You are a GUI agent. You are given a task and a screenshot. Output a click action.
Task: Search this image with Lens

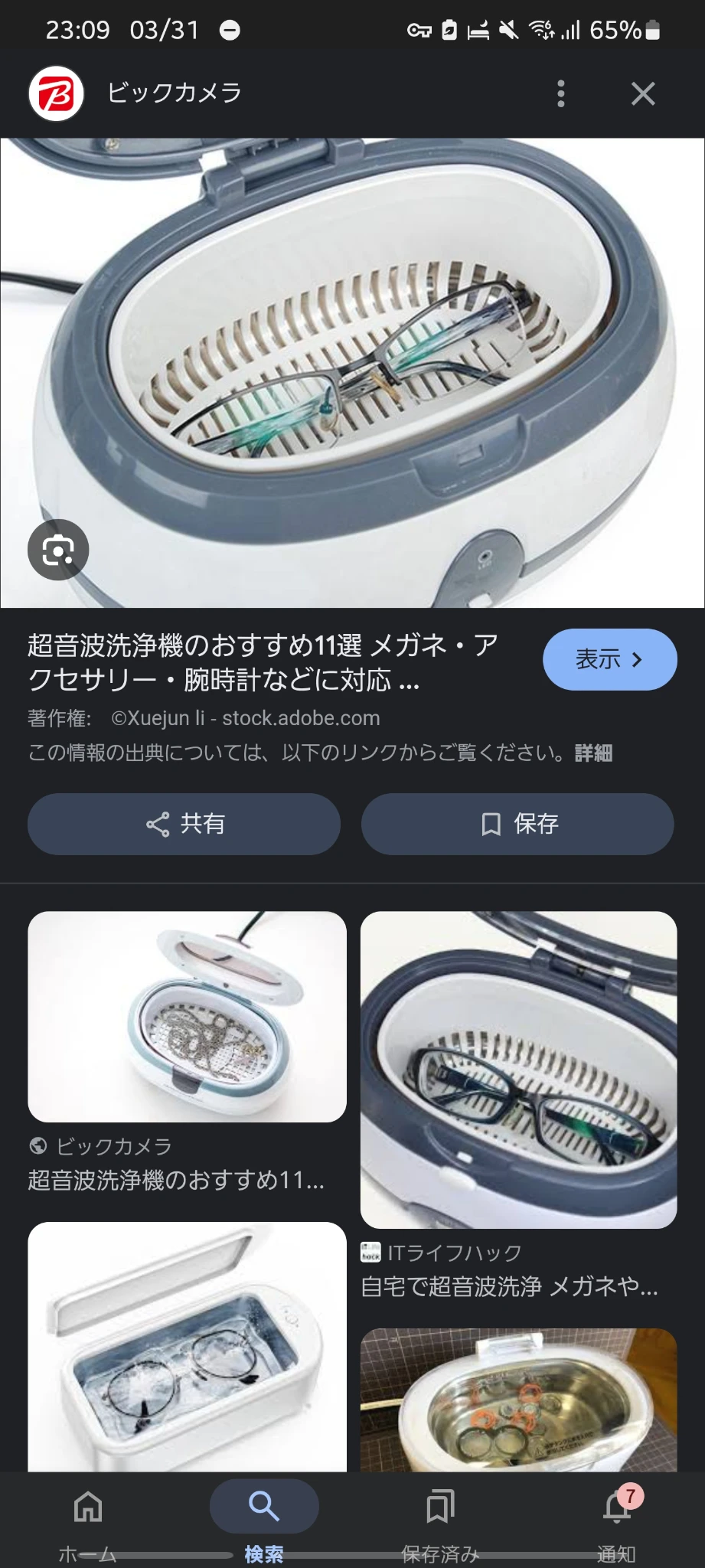point(58,550)
